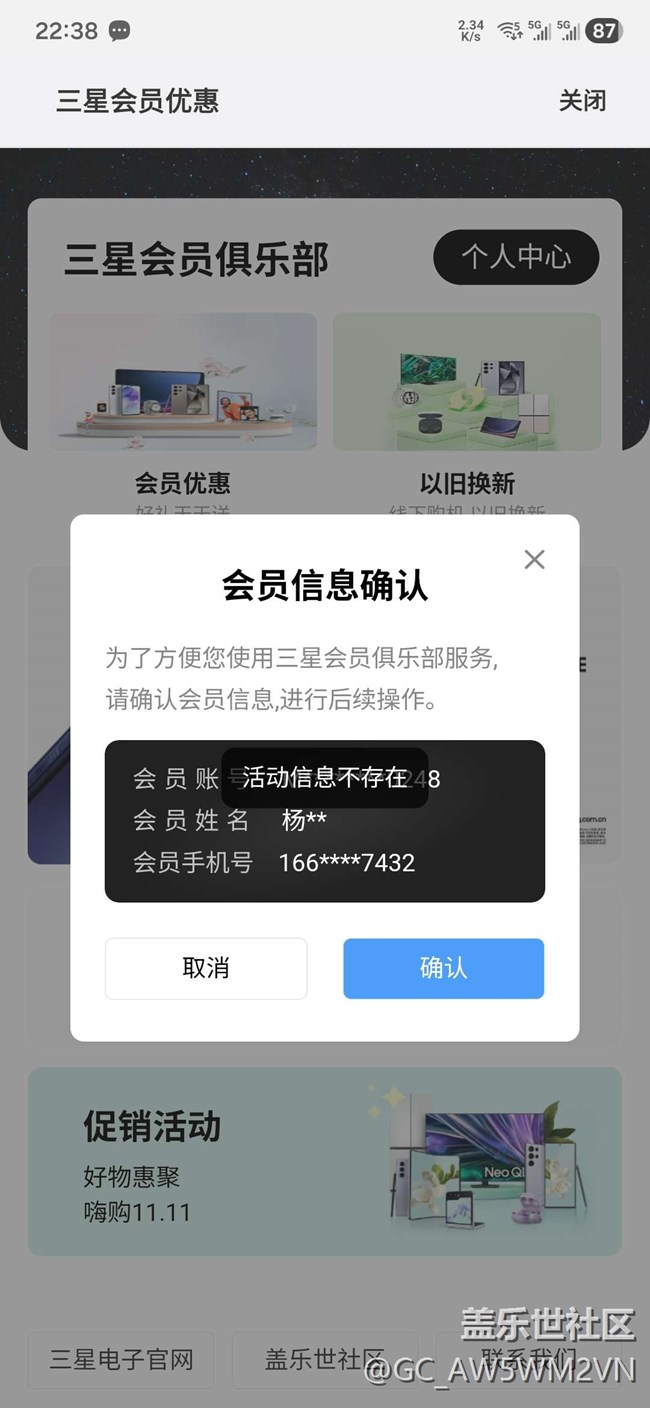The image size is (650, 1408).
Task: Go to 三星电子官网
Action: click(121, 1360)
